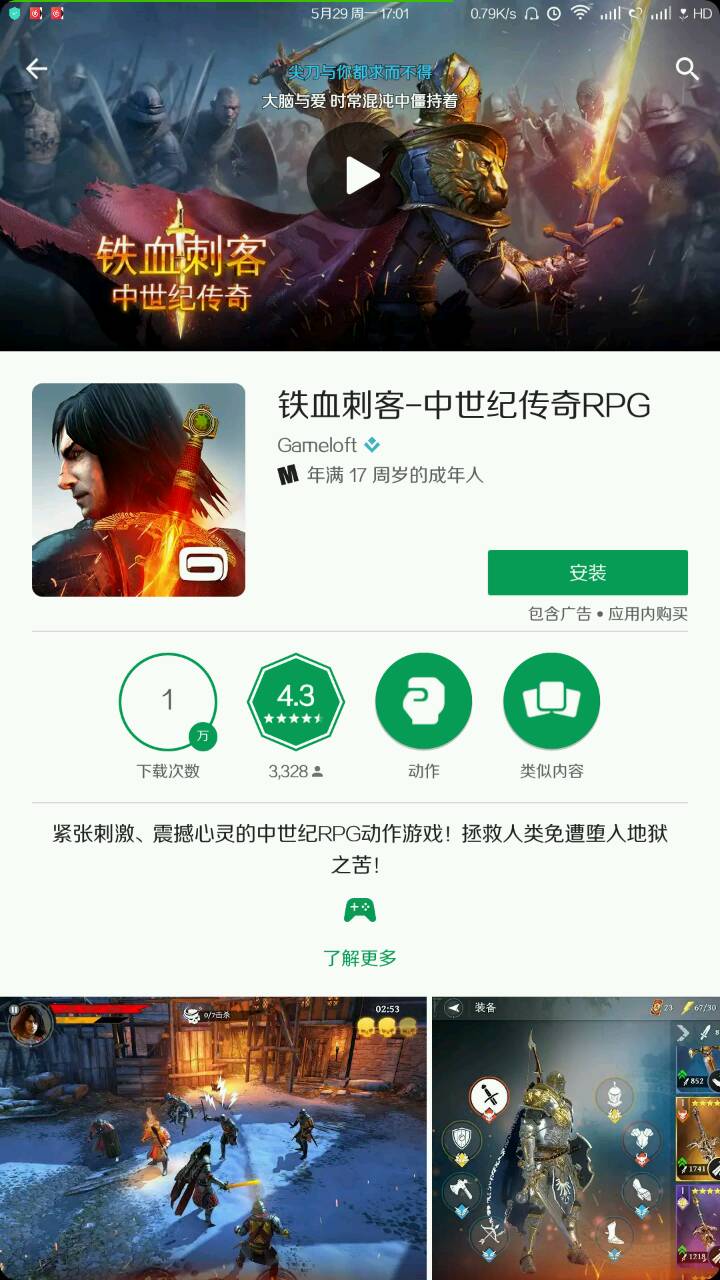The height and width of the screenshot is (1280, 720).
Task: Show 类似内容 similar apps
Action: tap(551, 703)
